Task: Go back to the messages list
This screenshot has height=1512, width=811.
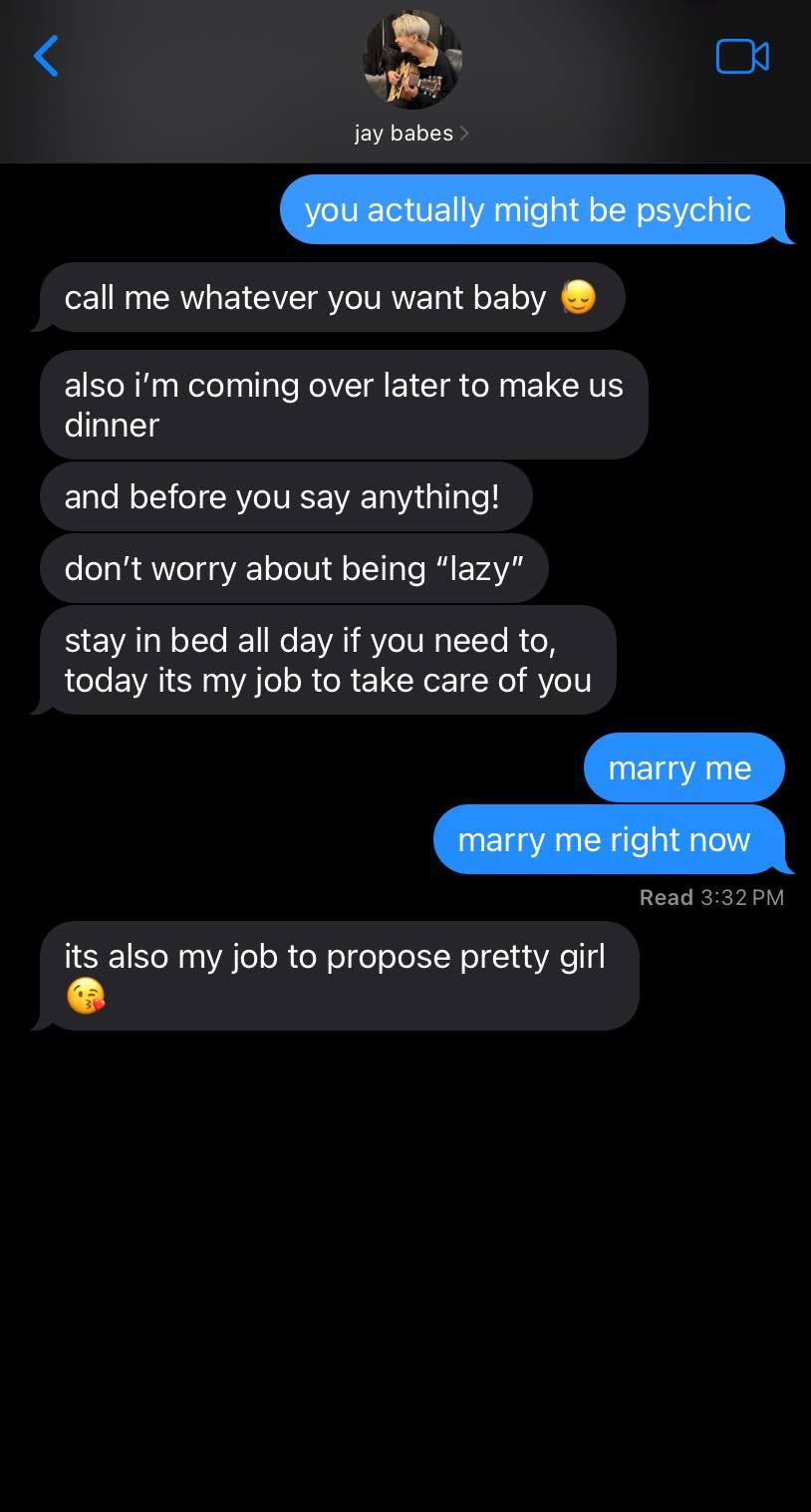Action: click(46, 56)
